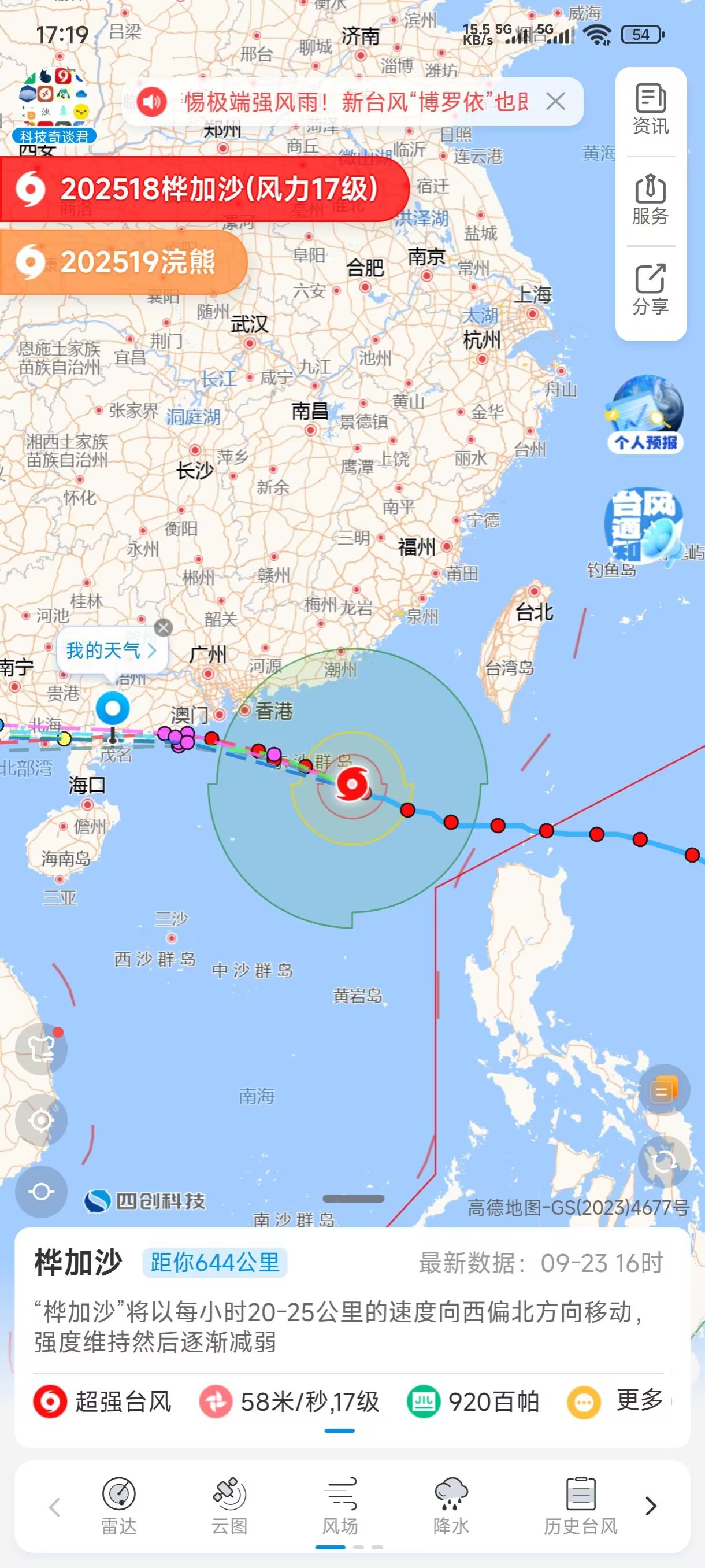
Task: Open 个人预报 personal forecast
Action: 645,415
